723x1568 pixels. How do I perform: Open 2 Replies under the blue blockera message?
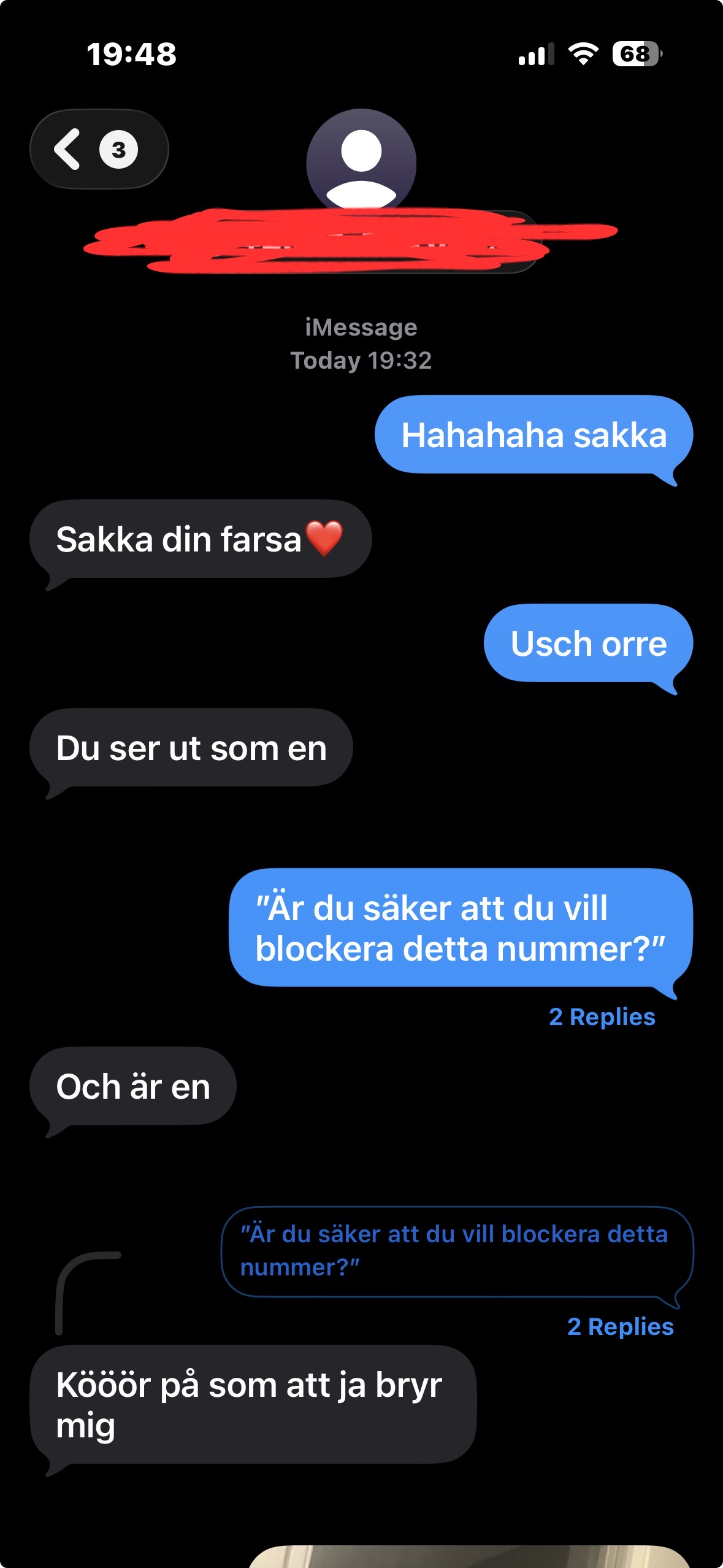(x=602, y=1017)
